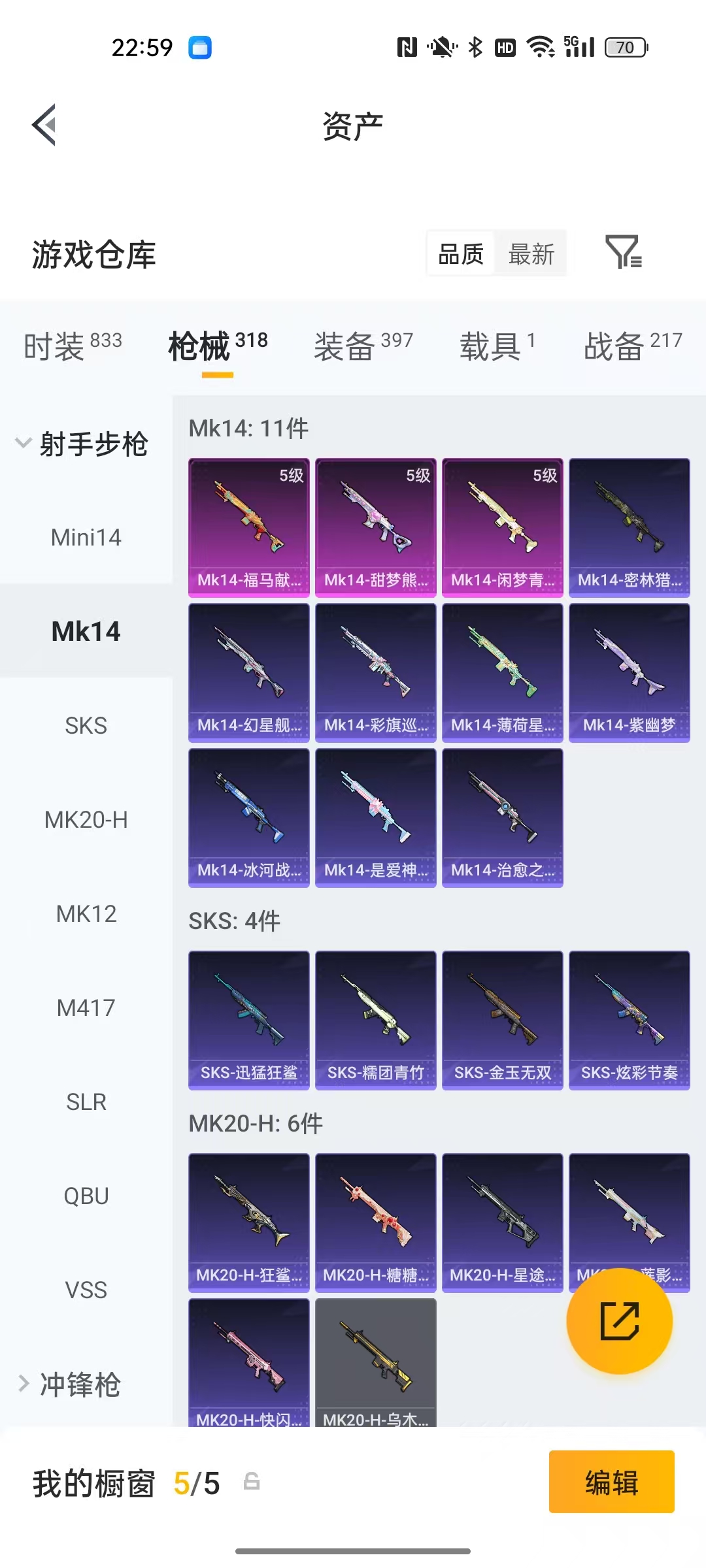Viewport: 706px width, 1568px height.
Task: Collapse the 射手步枪 category
Action: pyautogui.click(x=82, y=444)
